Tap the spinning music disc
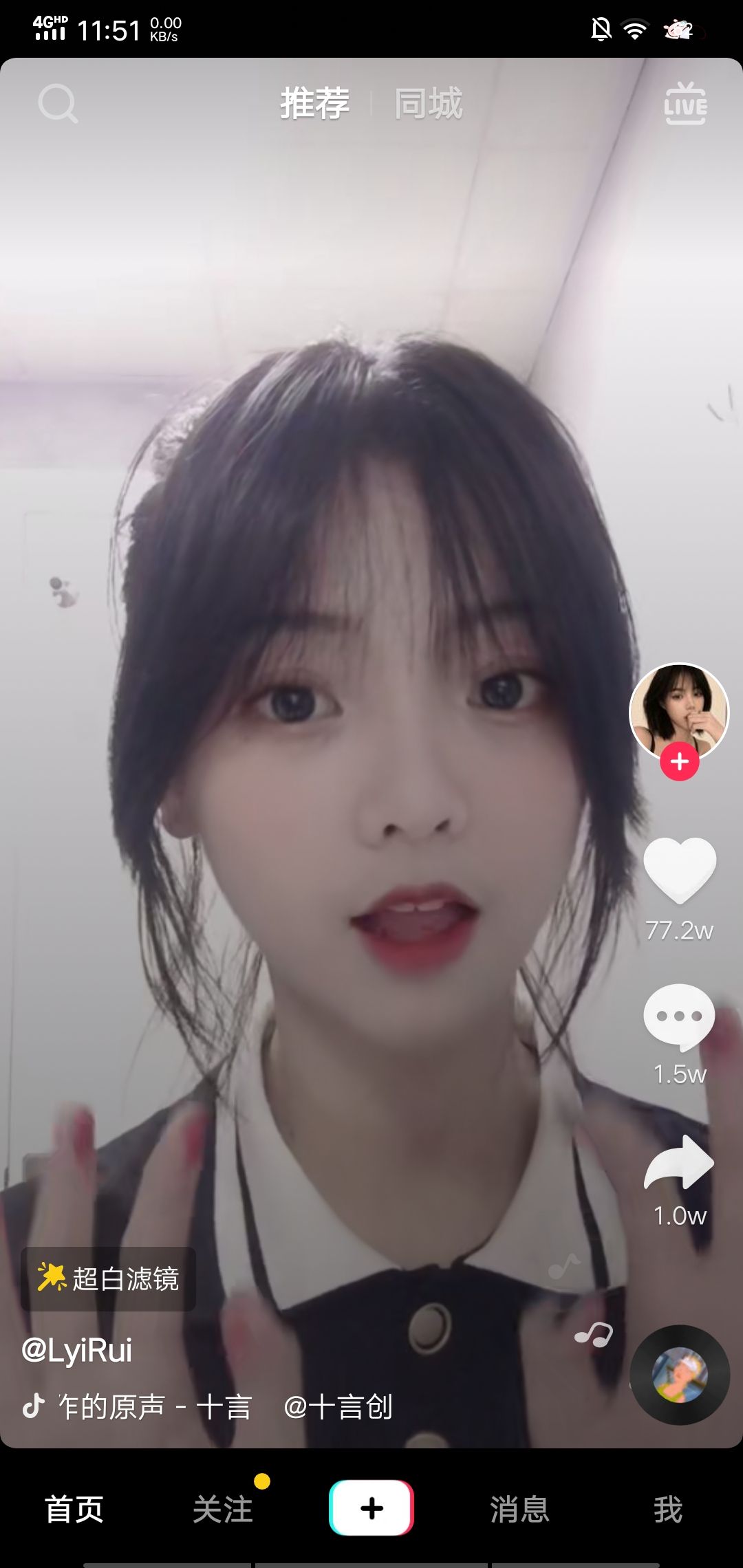The height and width of the screenshot is (1568, 743). [680, 1374]
